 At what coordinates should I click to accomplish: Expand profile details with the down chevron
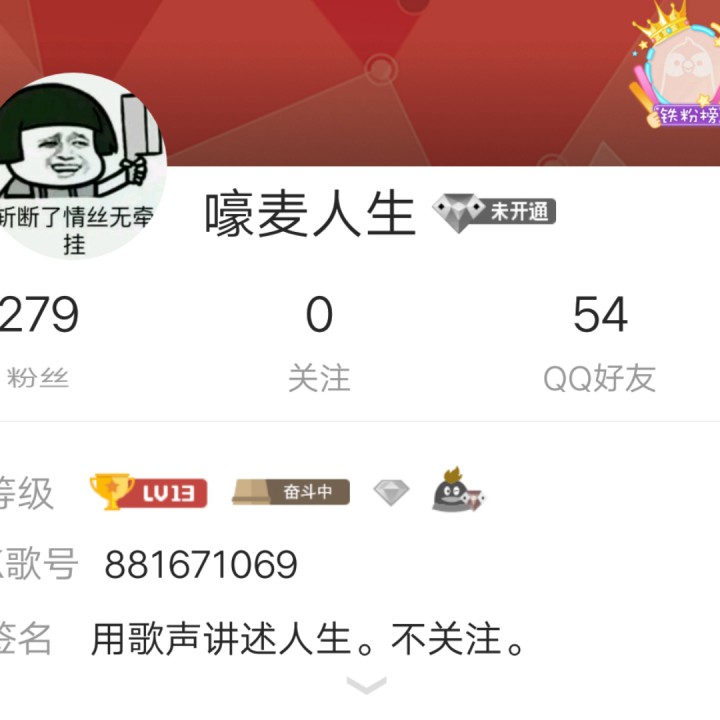pyautogui.click(x=365, y=686)
